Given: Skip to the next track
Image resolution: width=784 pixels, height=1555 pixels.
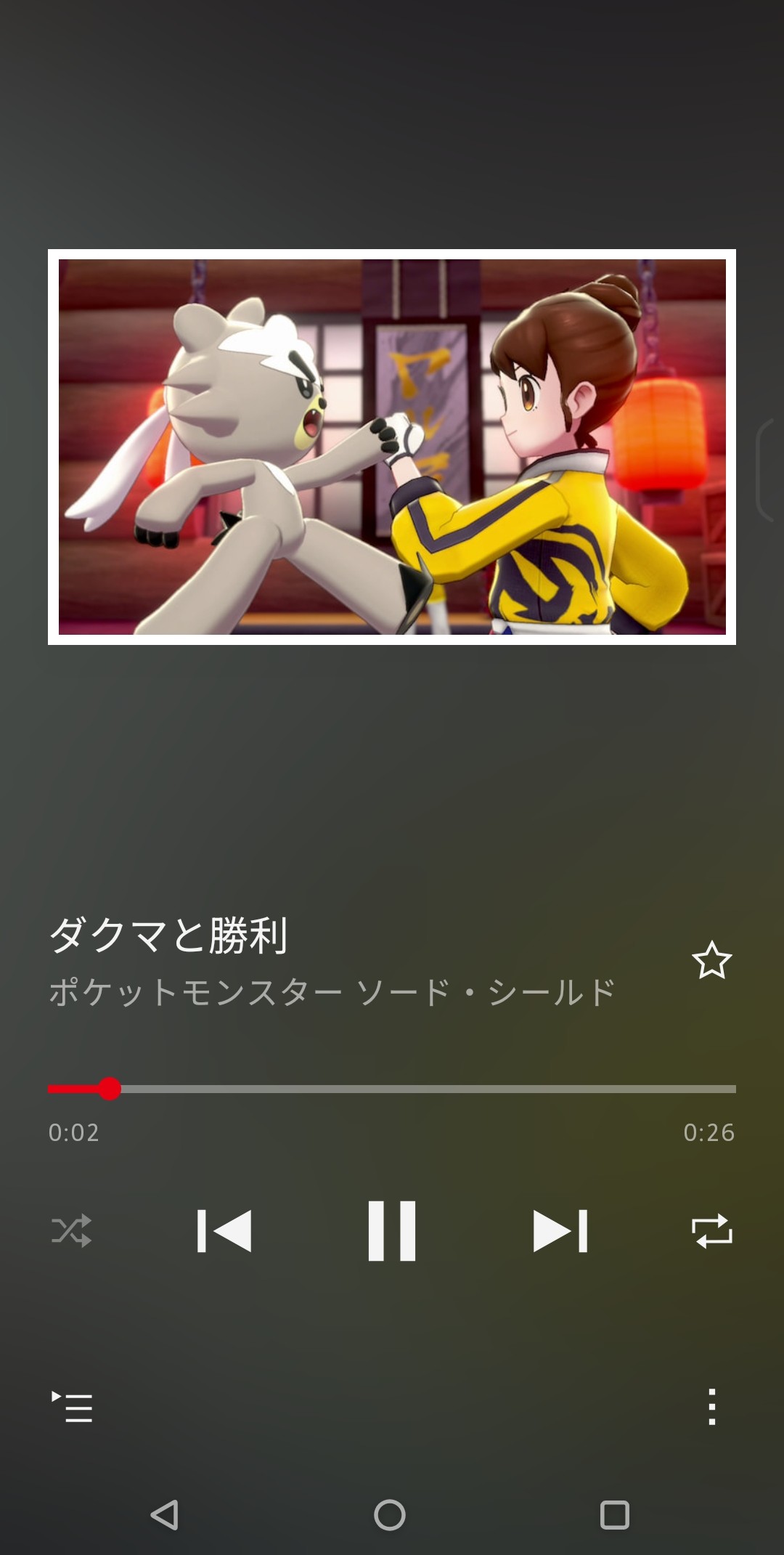Looking at the screenshot, I should point(560,1230).
